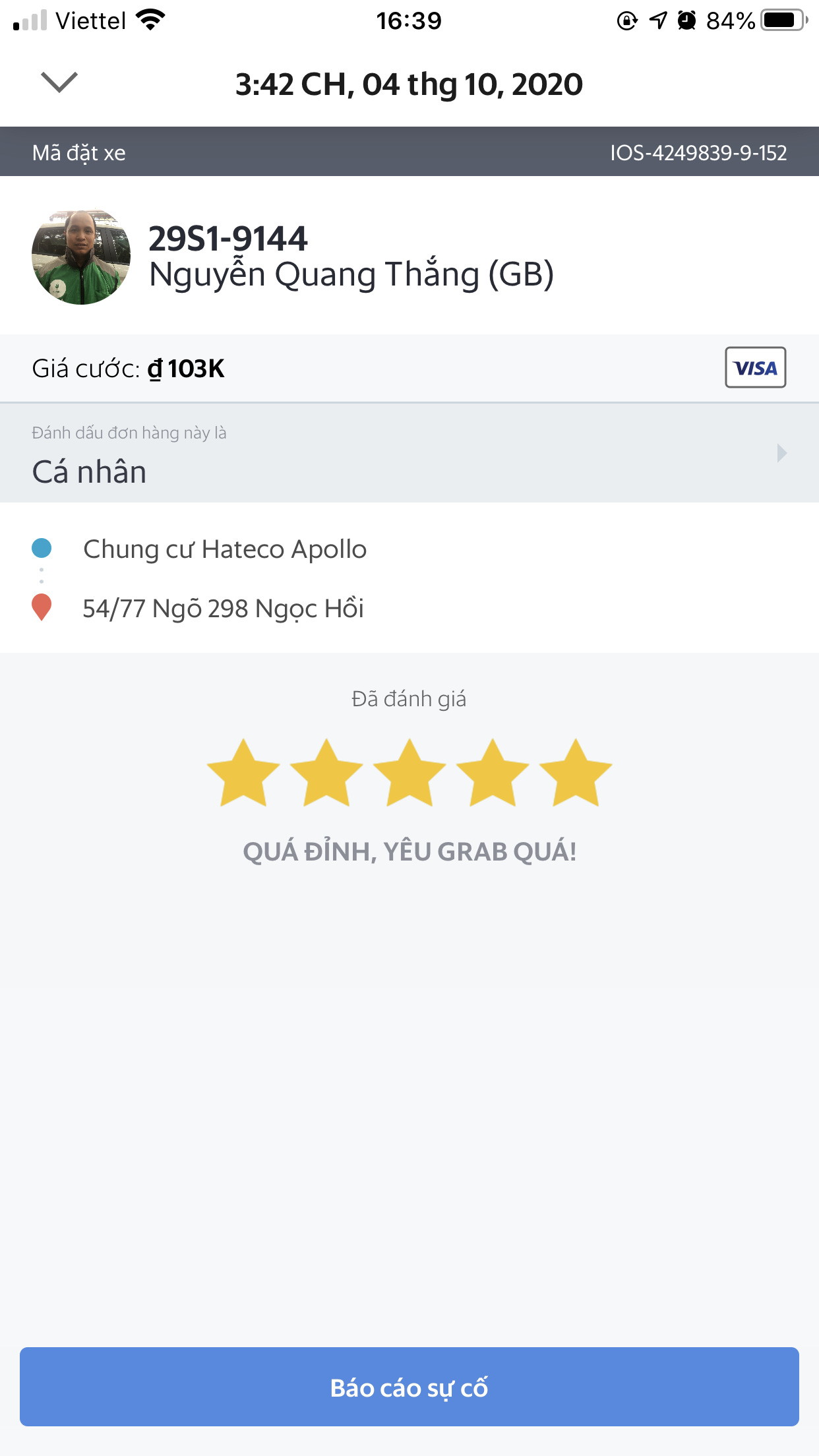The width and height of the screenshot is (819, 1456).
Task: Tap the 'Báo cáo sự cố' button
Action: pos(409,1387)
